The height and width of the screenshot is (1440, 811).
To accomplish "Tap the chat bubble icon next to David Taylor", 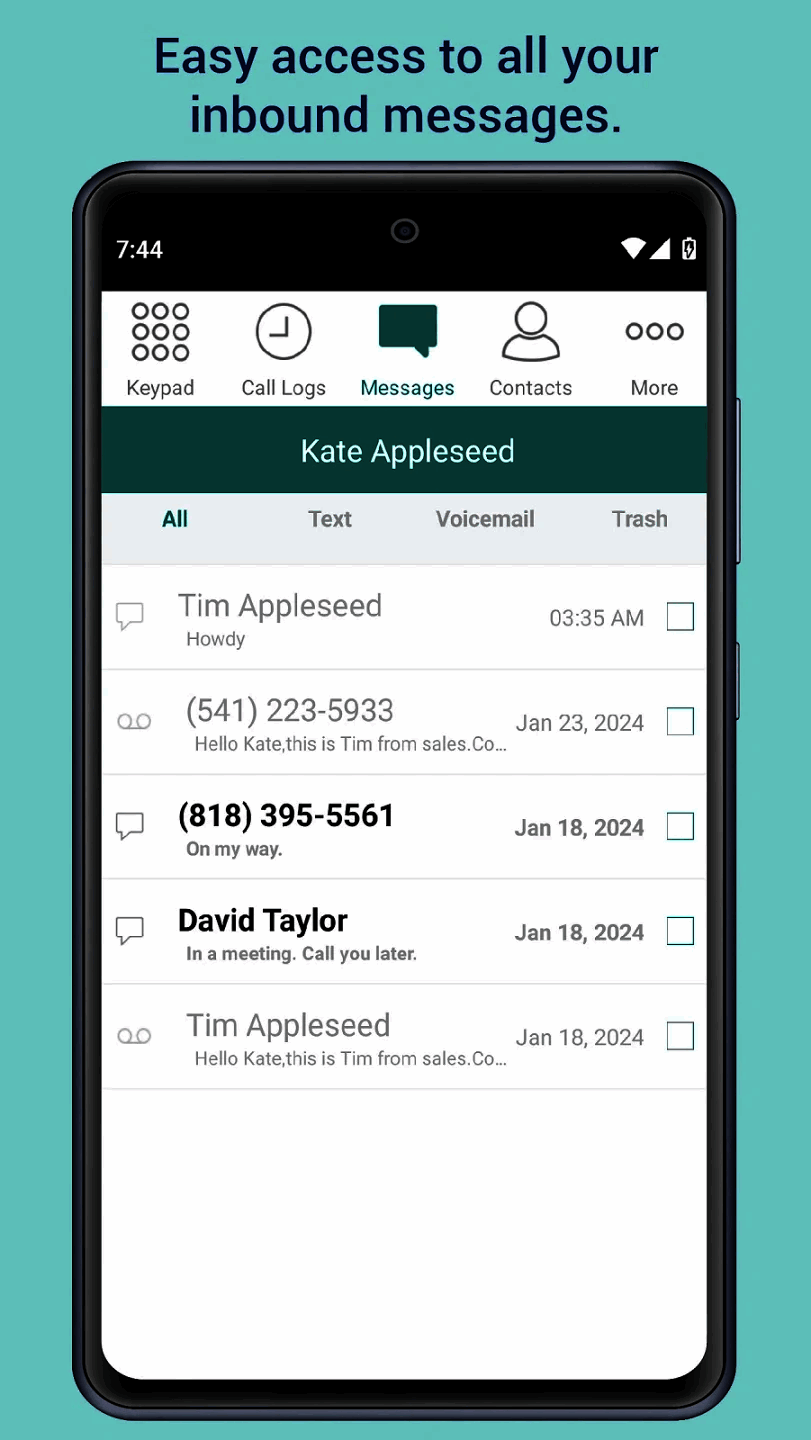I will [131, 930].
